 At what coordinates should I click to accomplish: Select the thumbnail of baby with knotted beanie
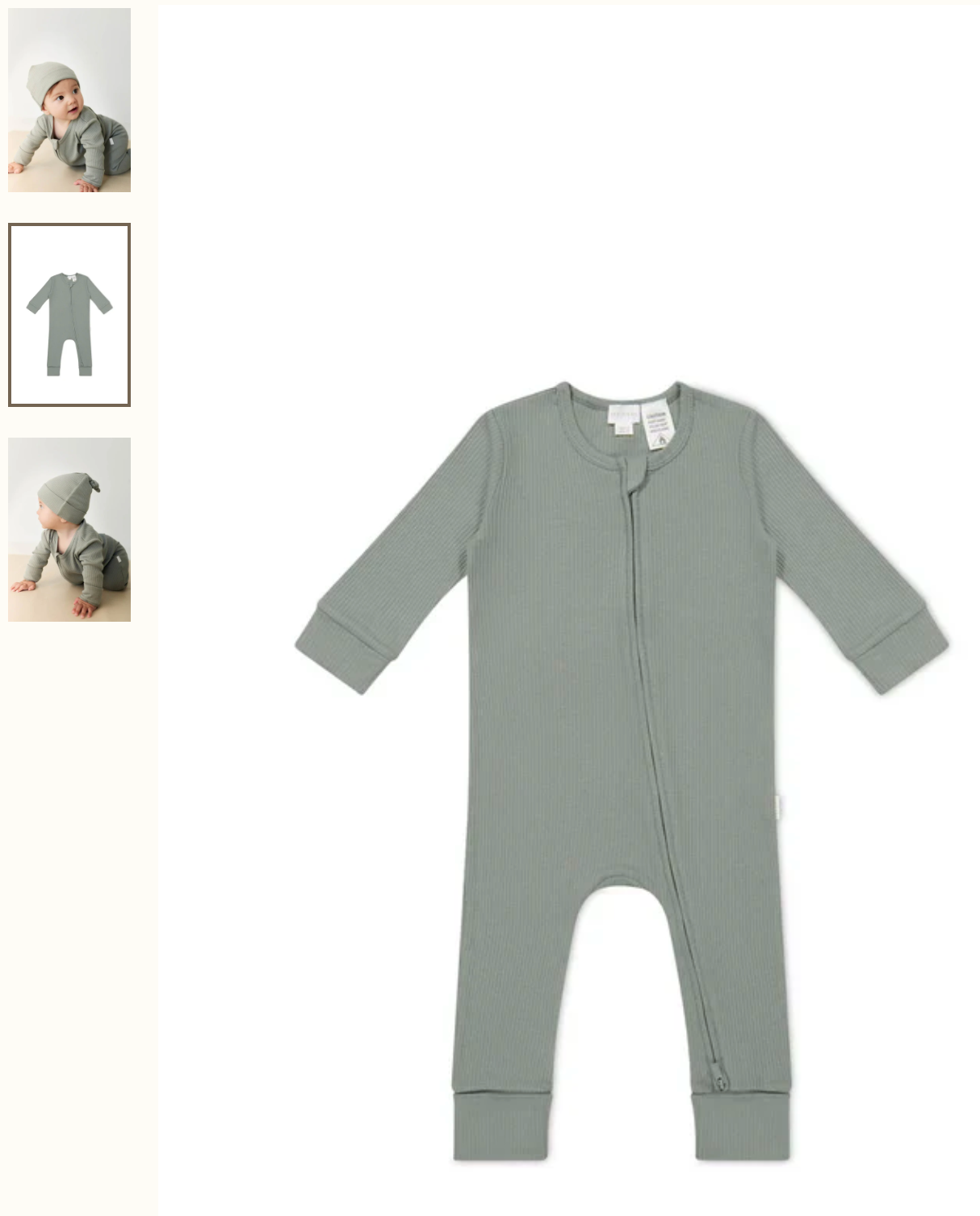click(x=69, y=530)
